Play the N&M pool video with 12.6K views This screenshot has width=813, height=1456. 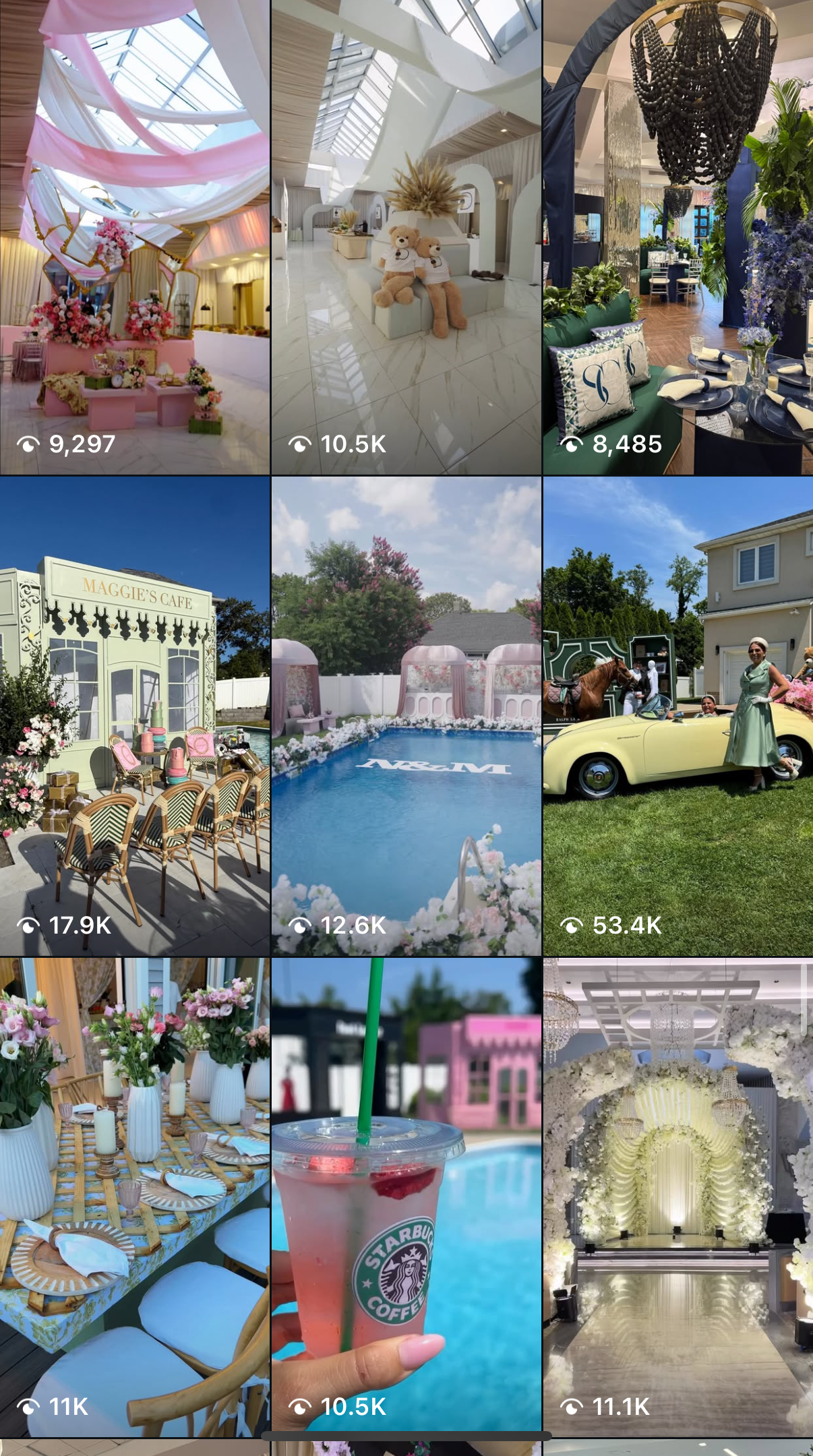[x=406, y=716]
